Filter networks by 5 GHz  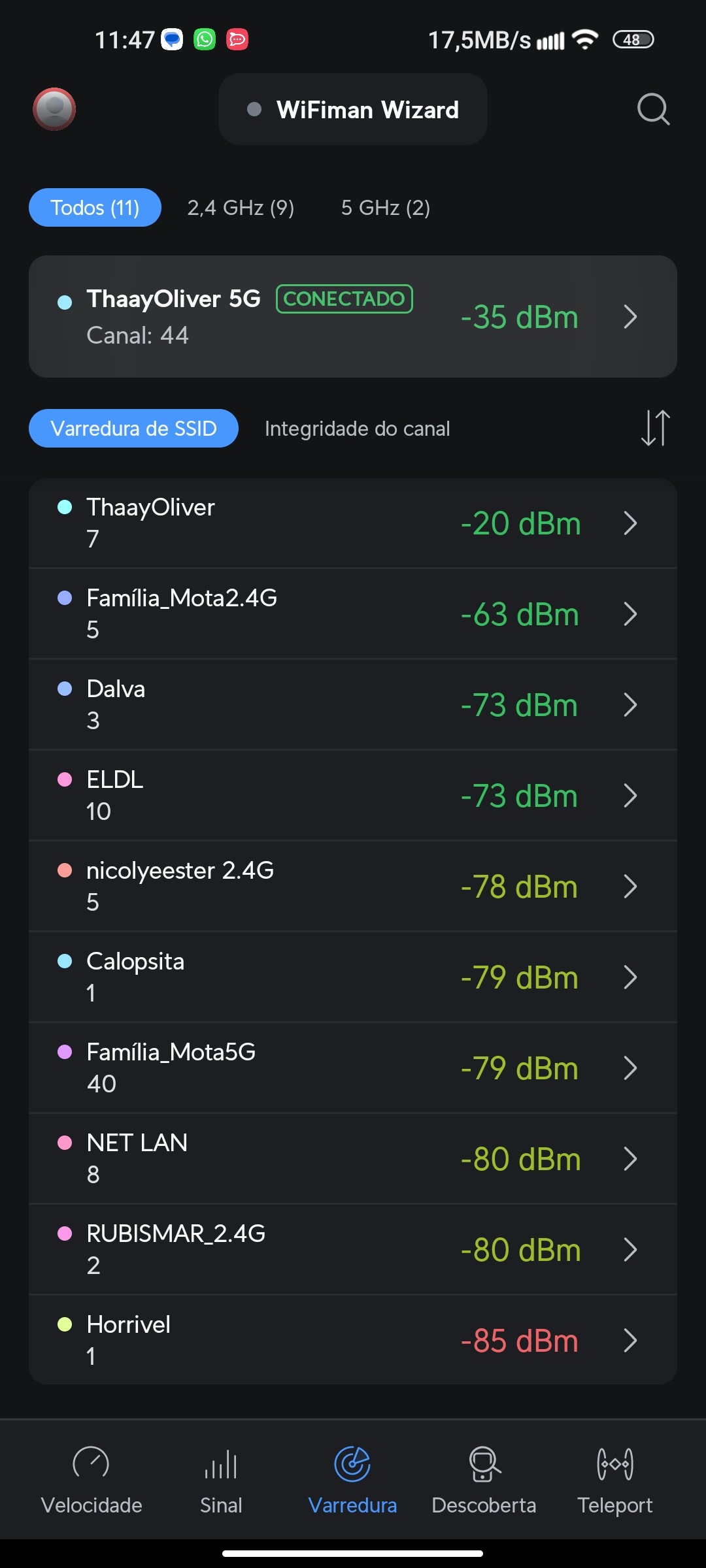(x=385, y=208)
